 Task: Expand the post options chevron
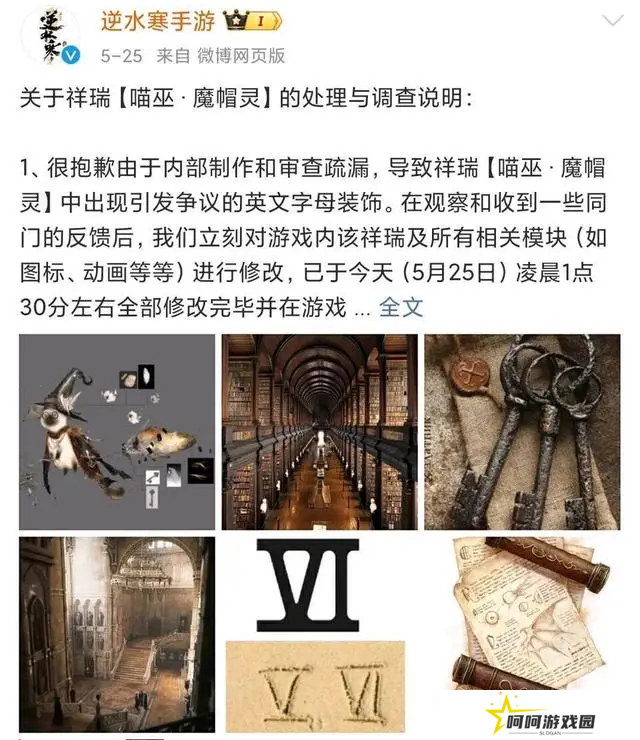click(612, 21)
